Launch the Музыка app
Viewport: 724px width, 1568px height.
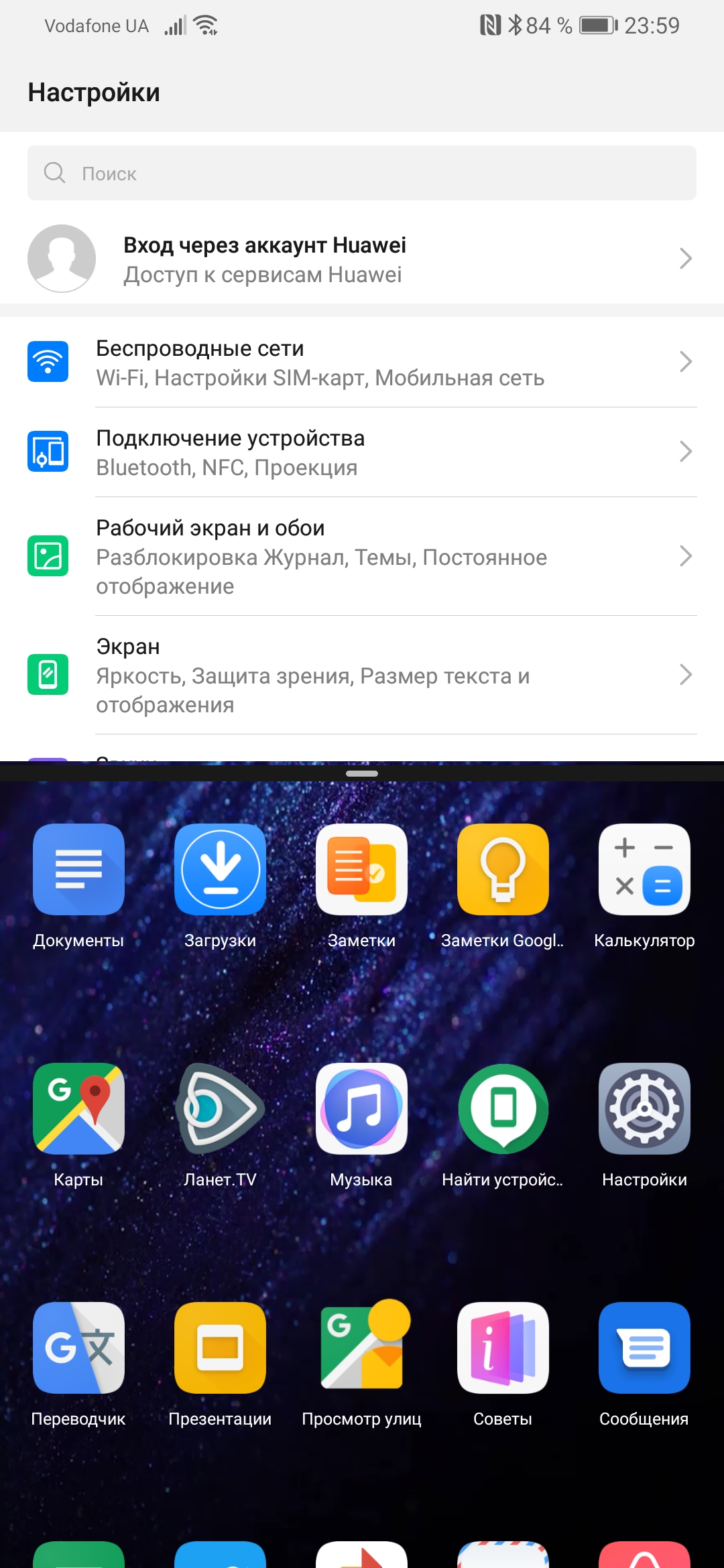click(x=361, y=1108)
